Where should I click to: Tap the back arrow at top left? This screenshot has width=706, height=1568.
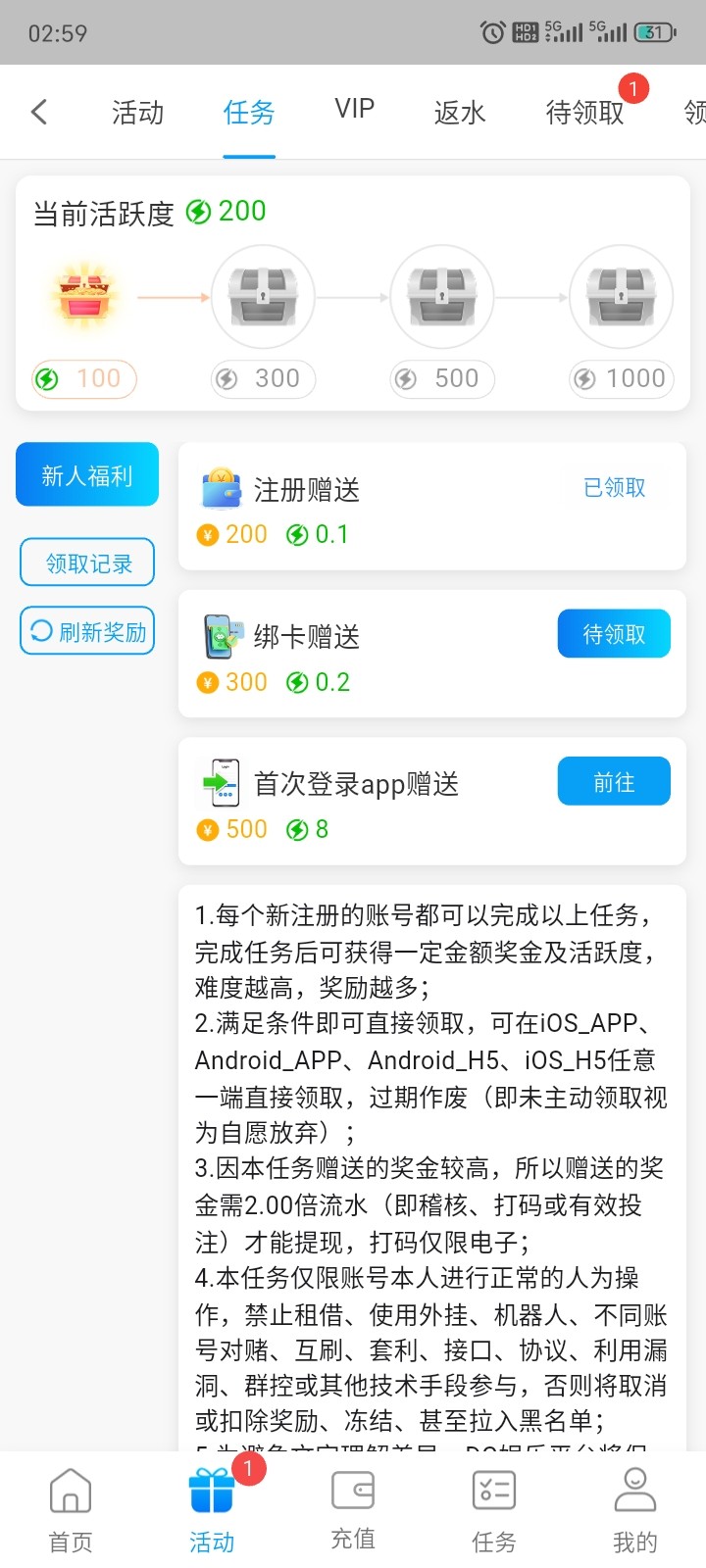[38, 111]
